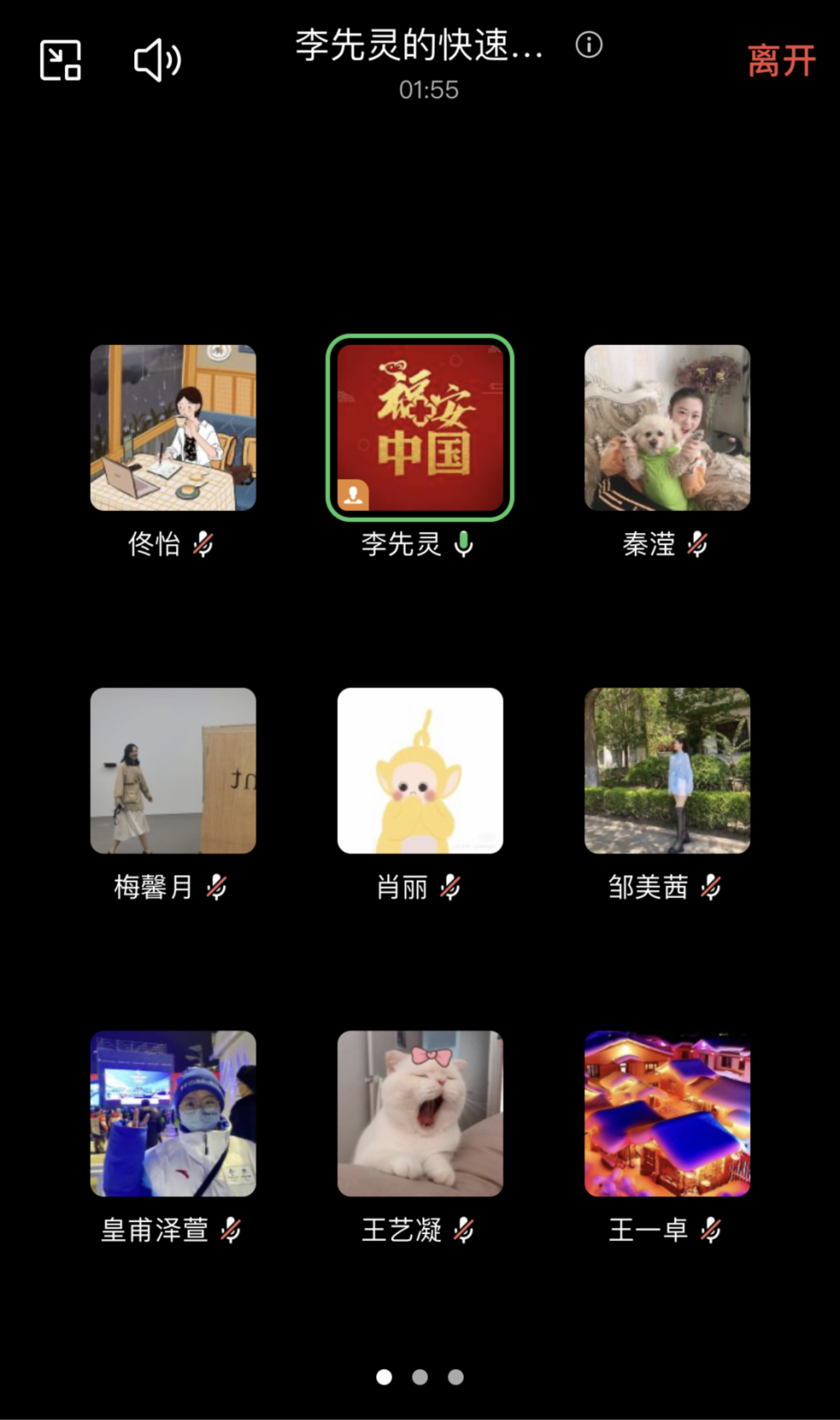Toggle the speaker audio output
Screen dimensions: 840x1420
pyautogui.click(x=157, y=60)
